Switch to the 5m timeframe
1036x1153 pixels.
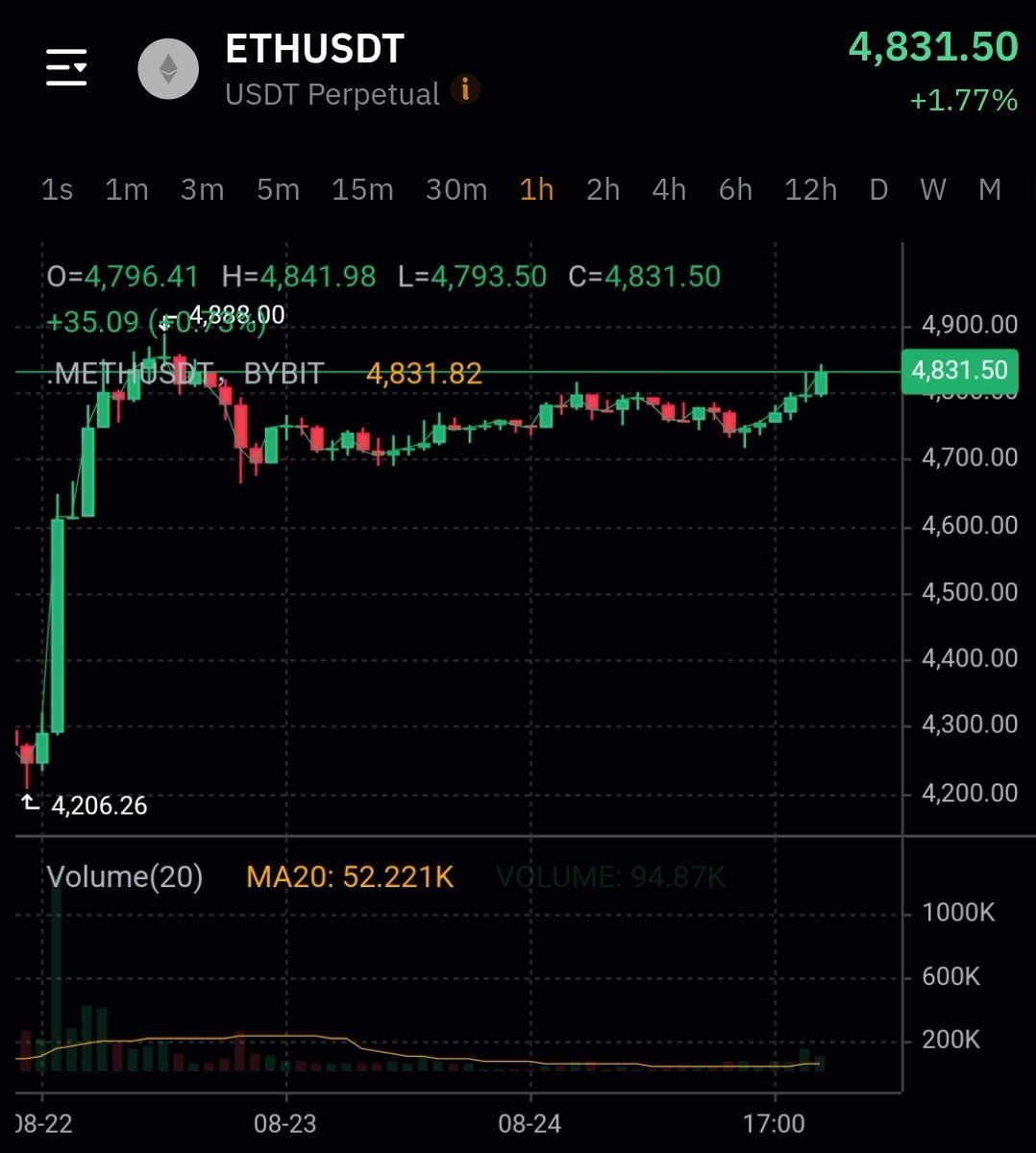coord(278,190)
